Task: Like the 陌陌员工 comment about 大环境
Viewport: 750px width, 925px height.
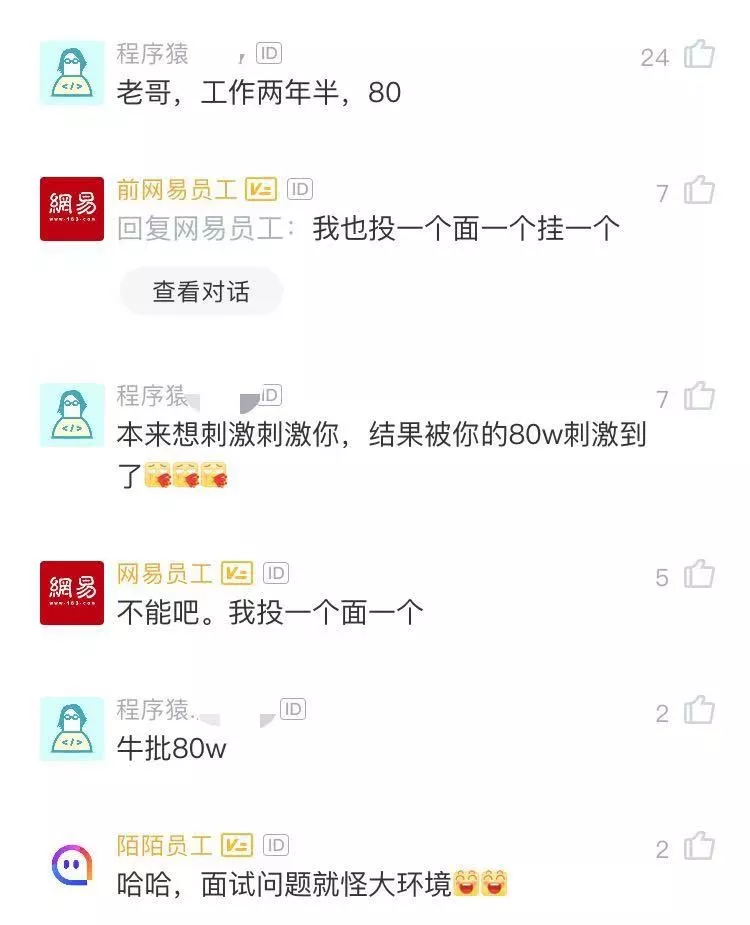Action: click(x=699, y=848)
